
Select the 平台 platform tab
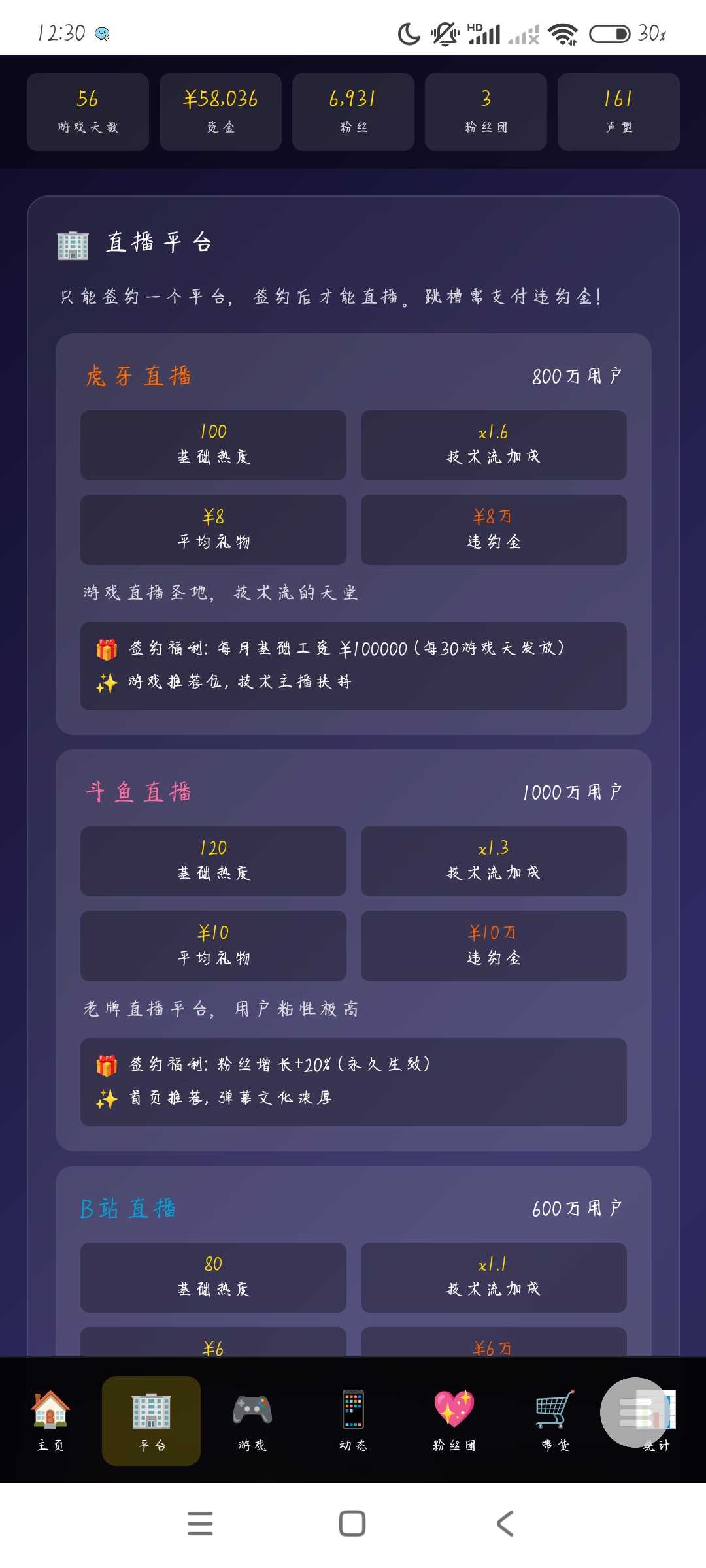[x=151, y=1420]
